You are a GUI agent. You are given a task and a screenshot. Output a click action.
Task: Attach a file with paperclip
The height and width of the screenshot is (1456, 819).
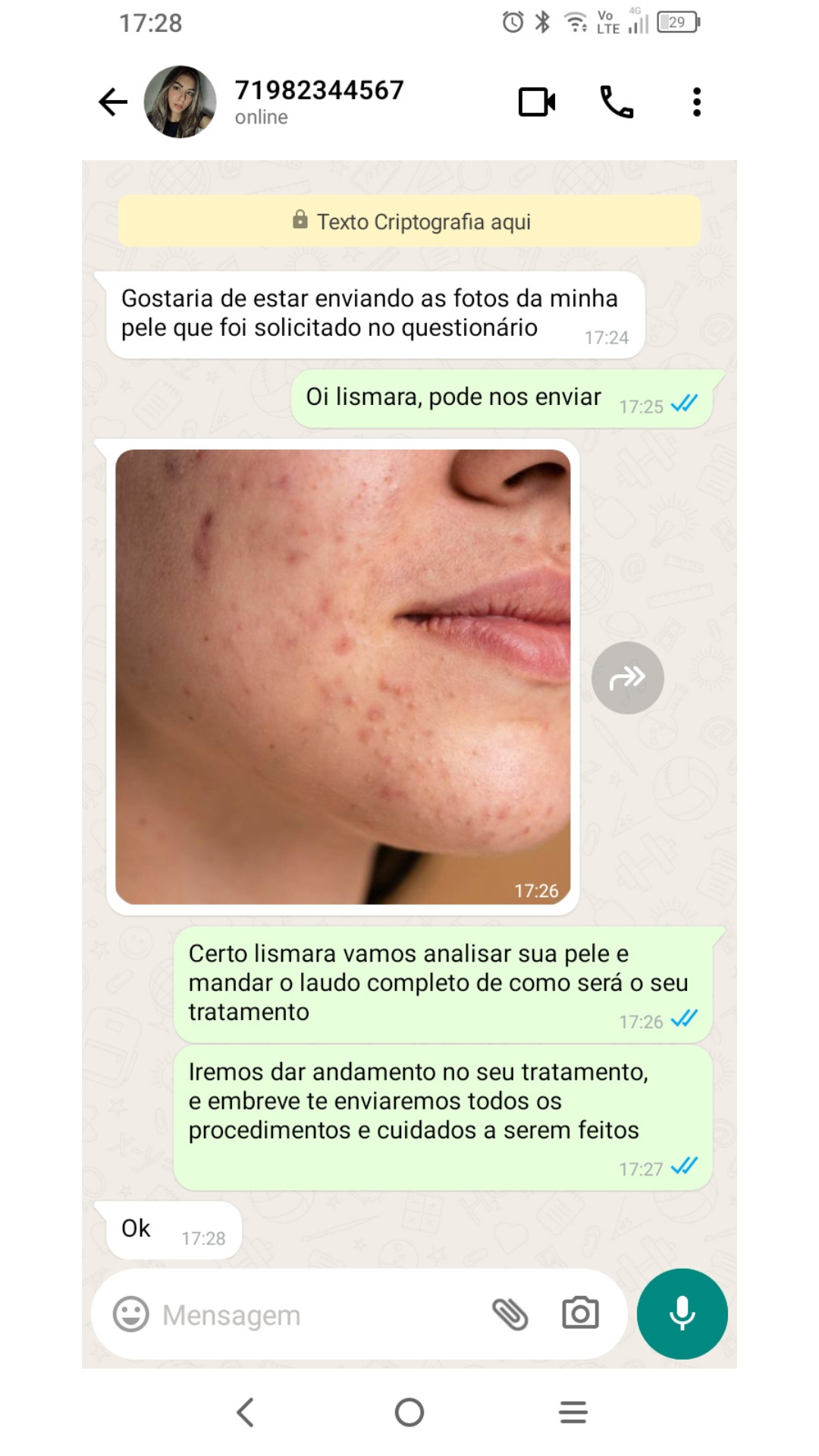[510, 1314]
